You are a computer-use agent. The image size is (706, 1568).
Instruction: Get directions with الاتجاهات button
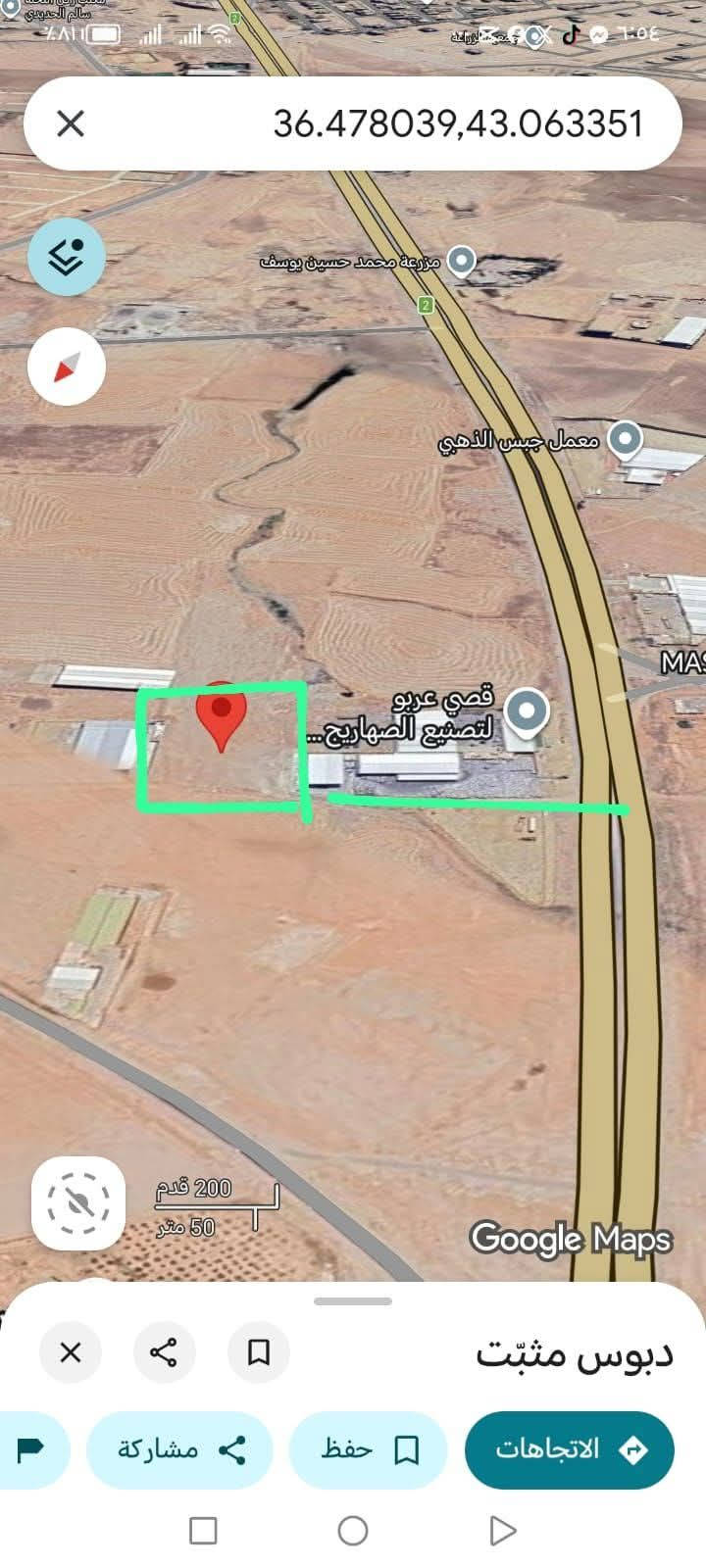pyautogui.click(x=570, y=1449)
